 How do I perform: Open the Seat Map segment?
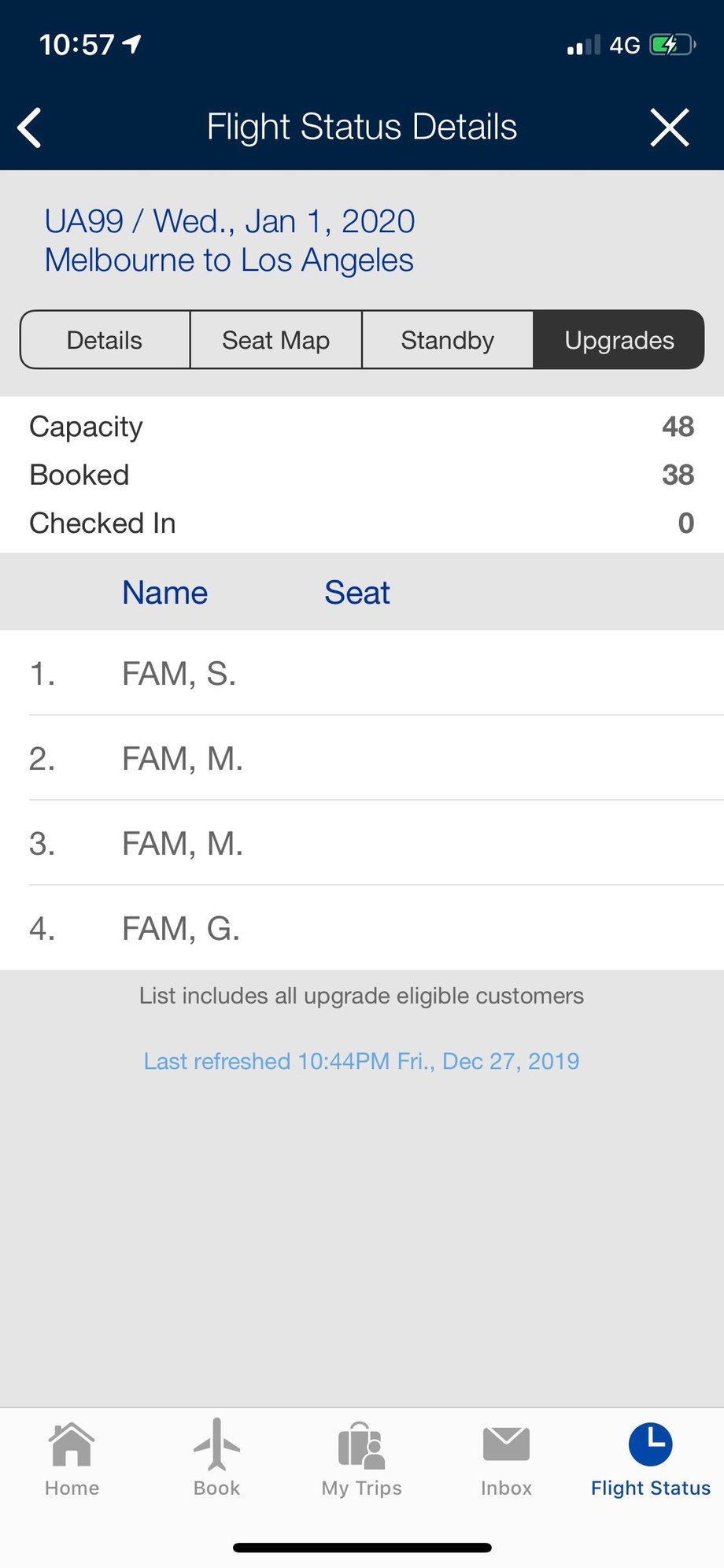pyautogui.click(x=276, y=340)
